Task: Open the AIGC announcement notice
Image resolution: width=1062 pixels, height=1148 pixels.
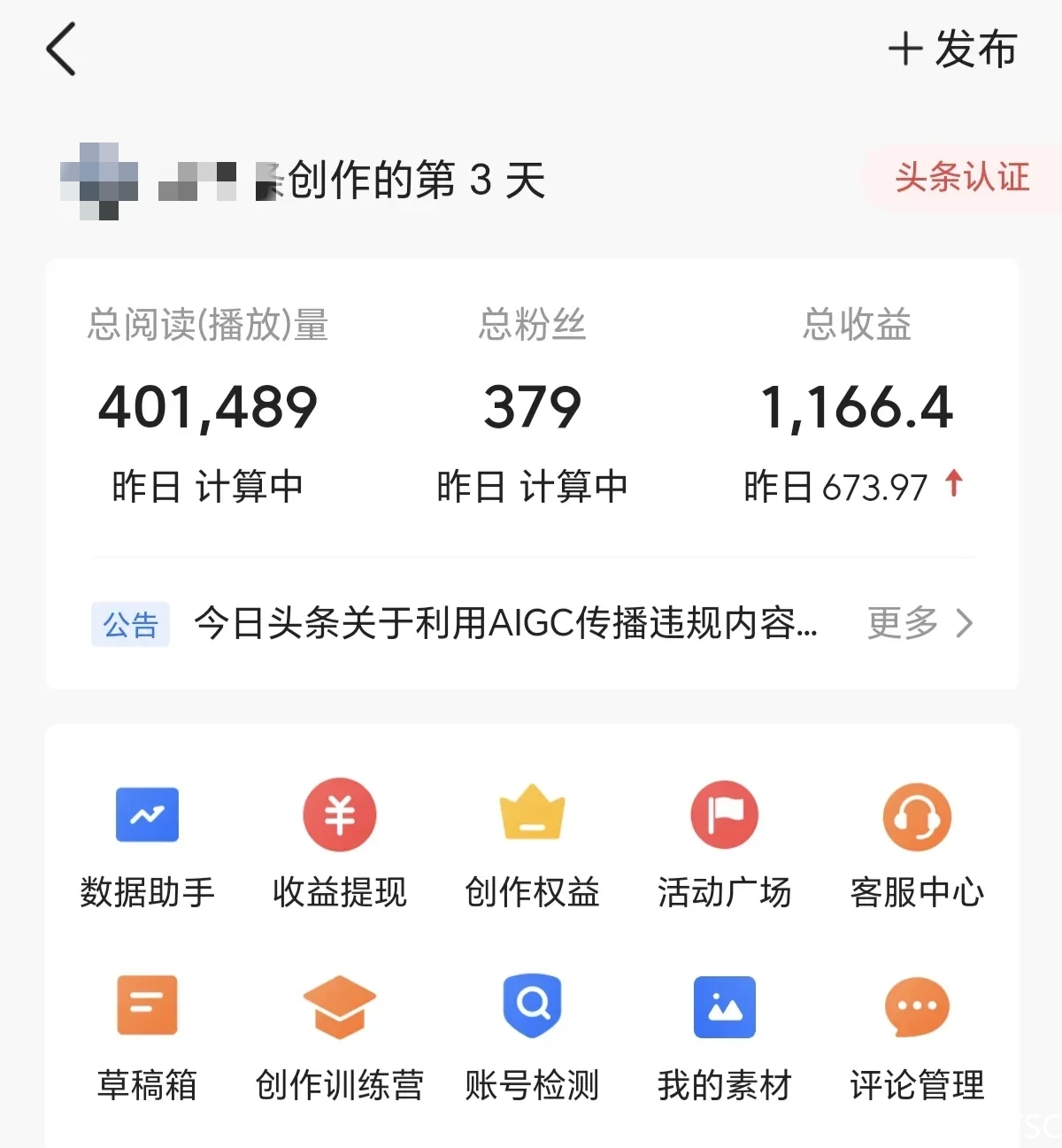Action: click(x=504, y=623)
